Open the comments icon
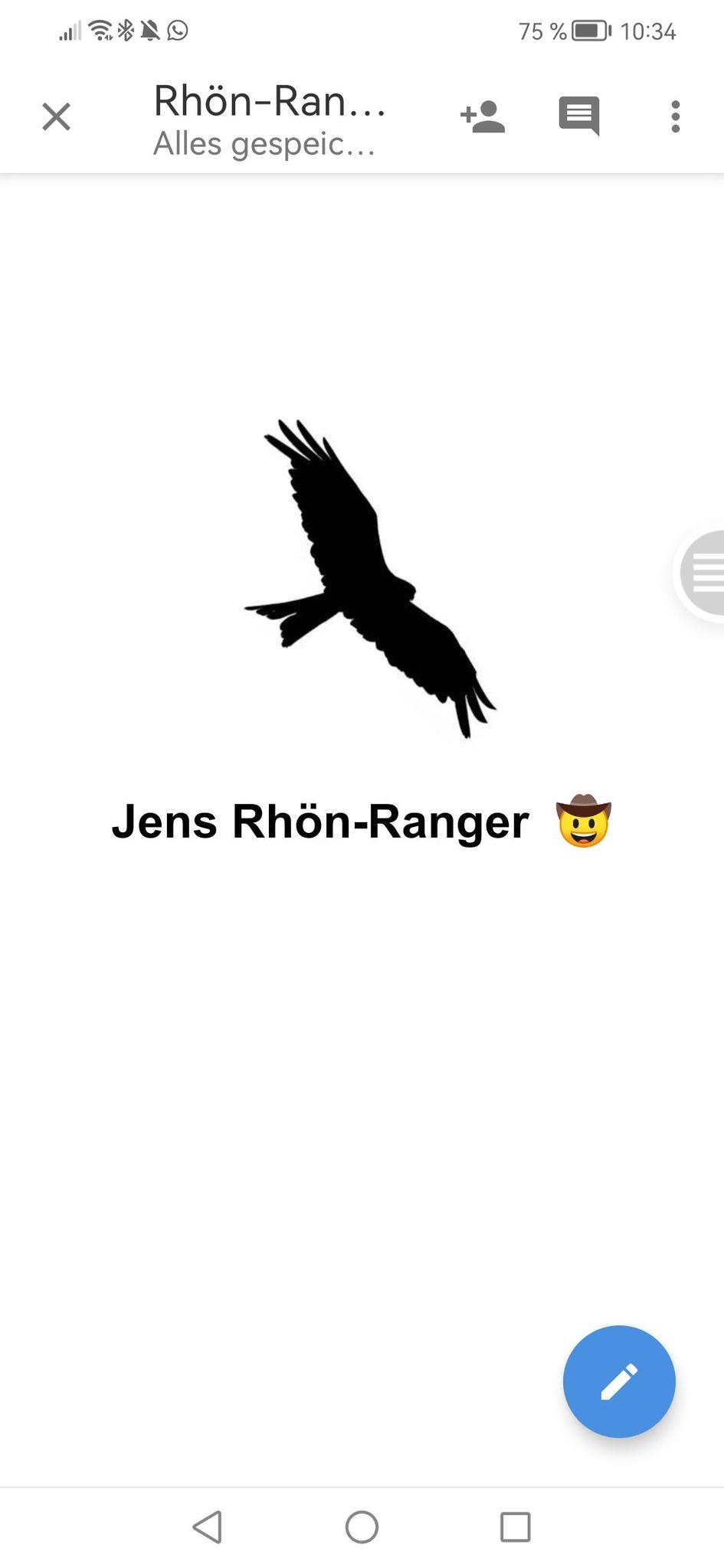Screen dimensions: 724x1568 pos(578,116)
